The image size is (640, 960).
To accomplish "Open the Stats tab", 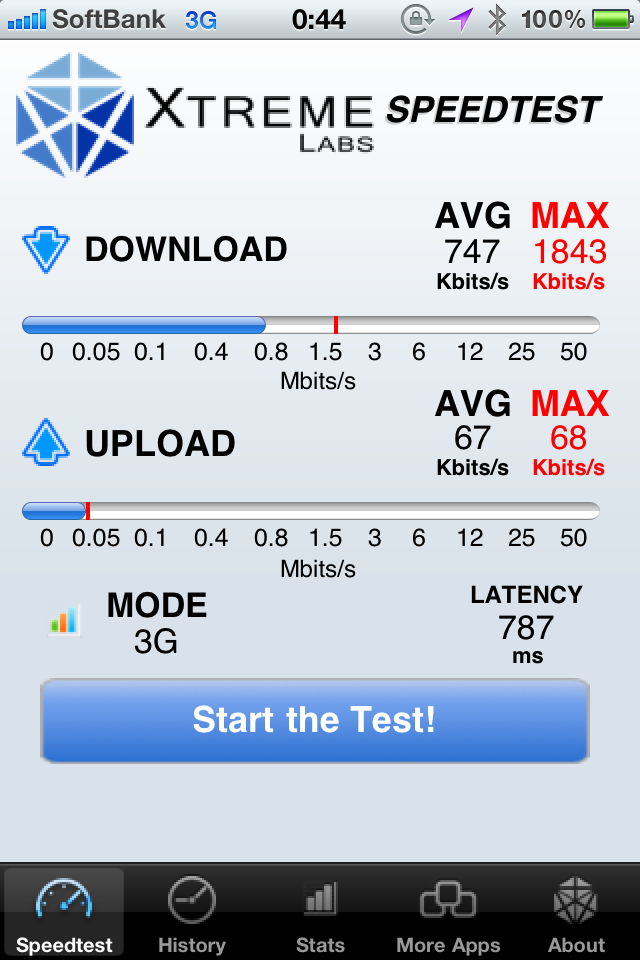I will (x=320, y=914).
